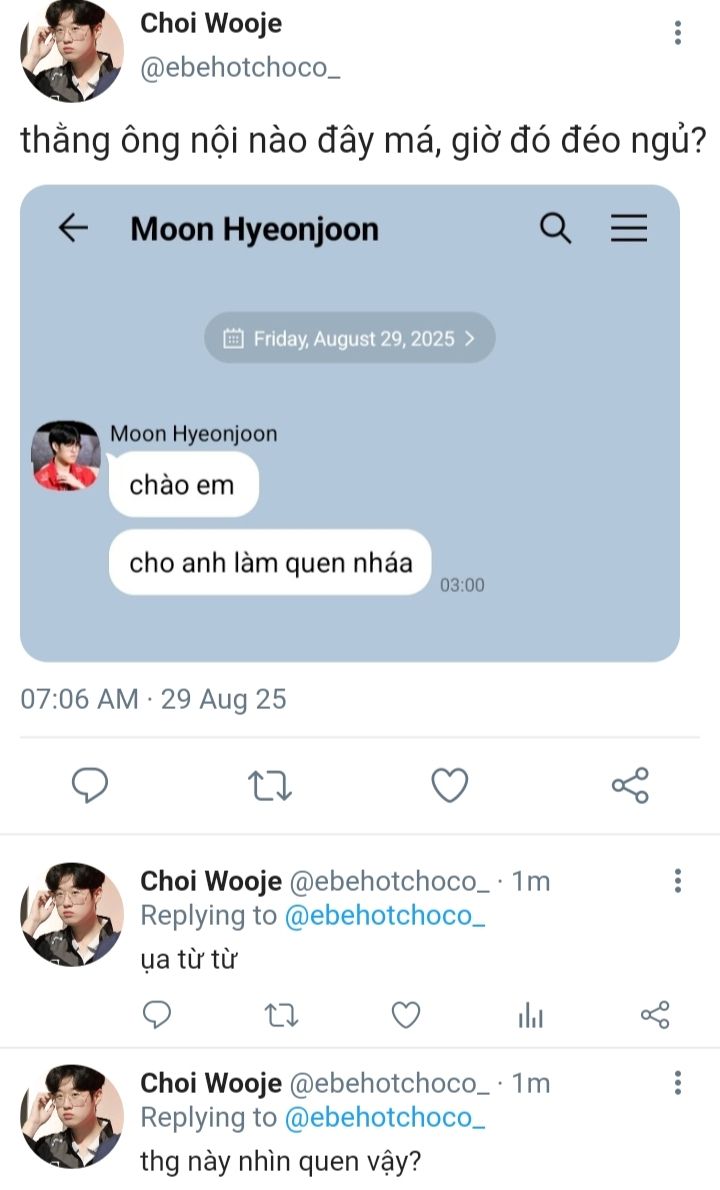Share the main tweet
This screenshot has width=720, height=1190.
click(x=630, y=786)
